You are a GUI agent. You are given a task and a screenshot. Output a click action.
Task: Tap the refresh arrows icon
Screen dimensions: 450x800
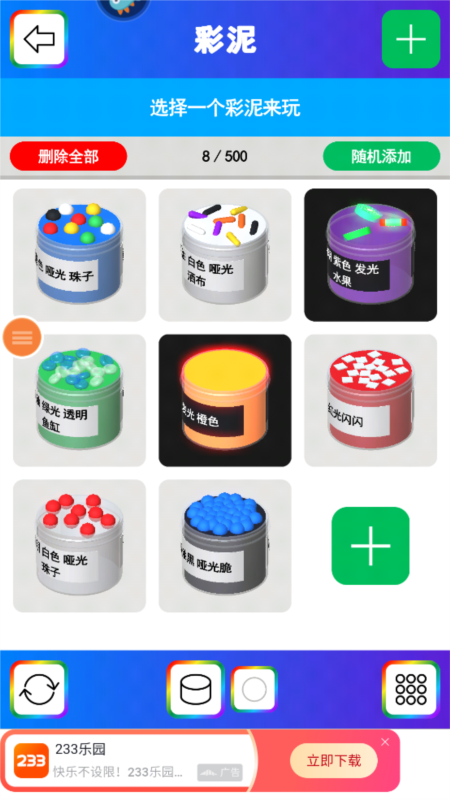coord(39,689)
